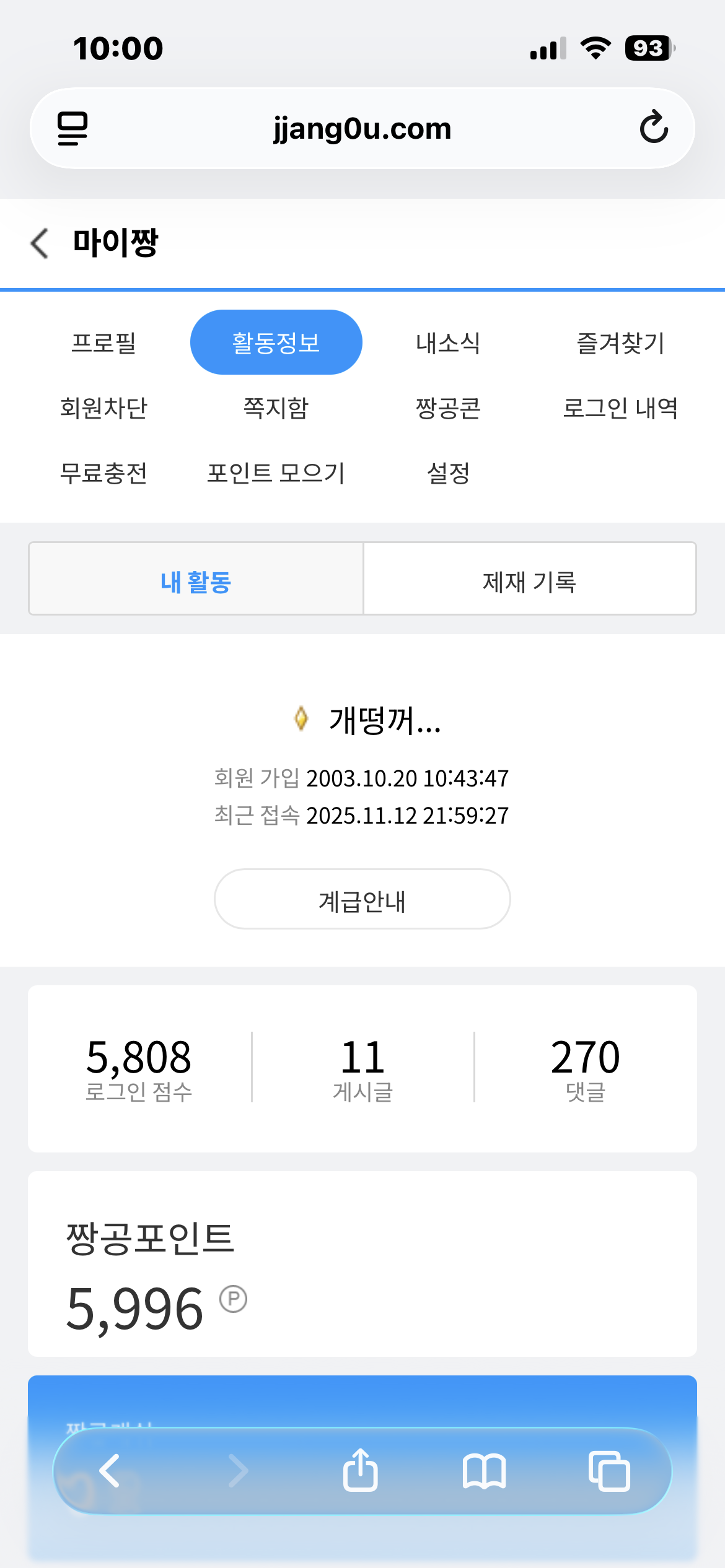Show open browser tabs
This screenshot has height=1568, width=725.
pos(609,1471)
